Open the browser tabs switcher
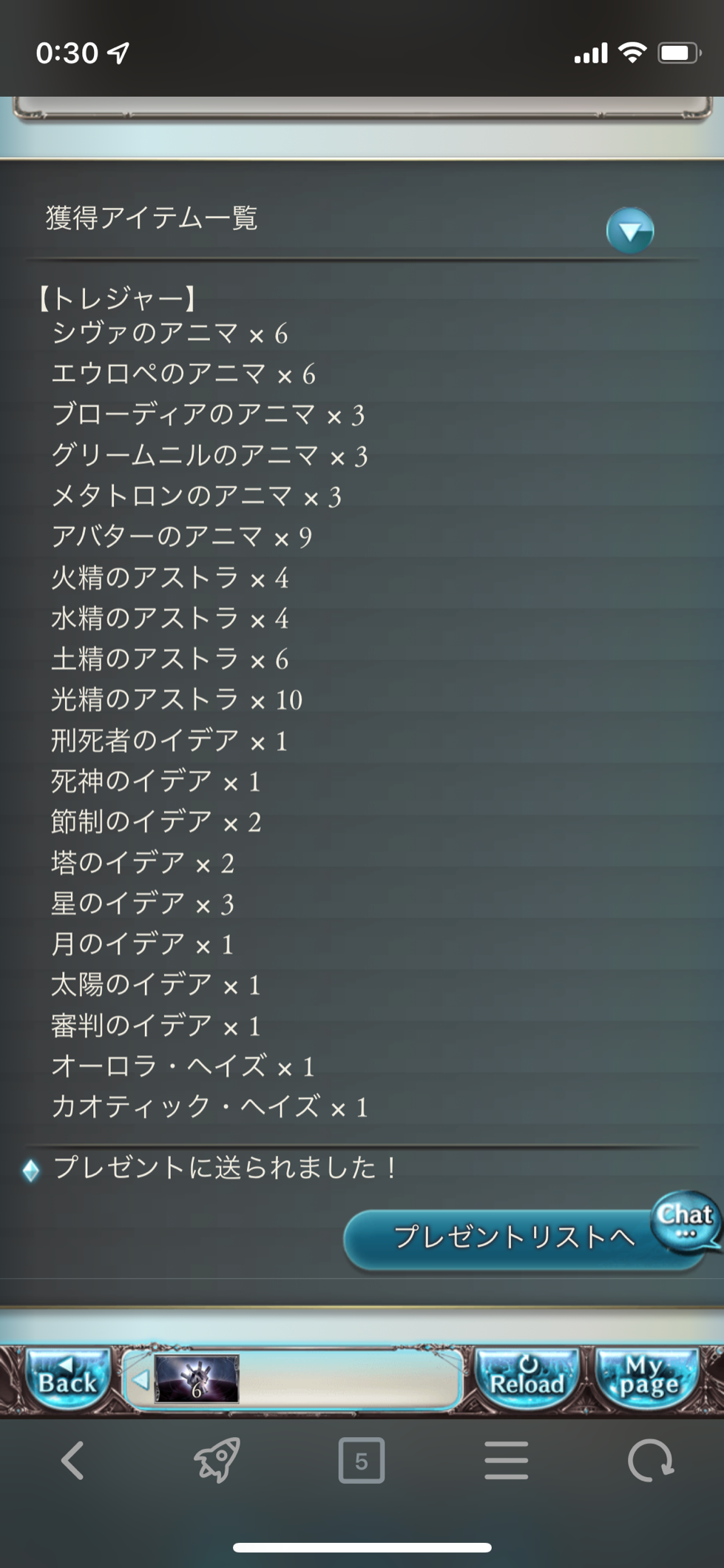Viewport: 724px width, 1568px height. tap(361, 1461)
